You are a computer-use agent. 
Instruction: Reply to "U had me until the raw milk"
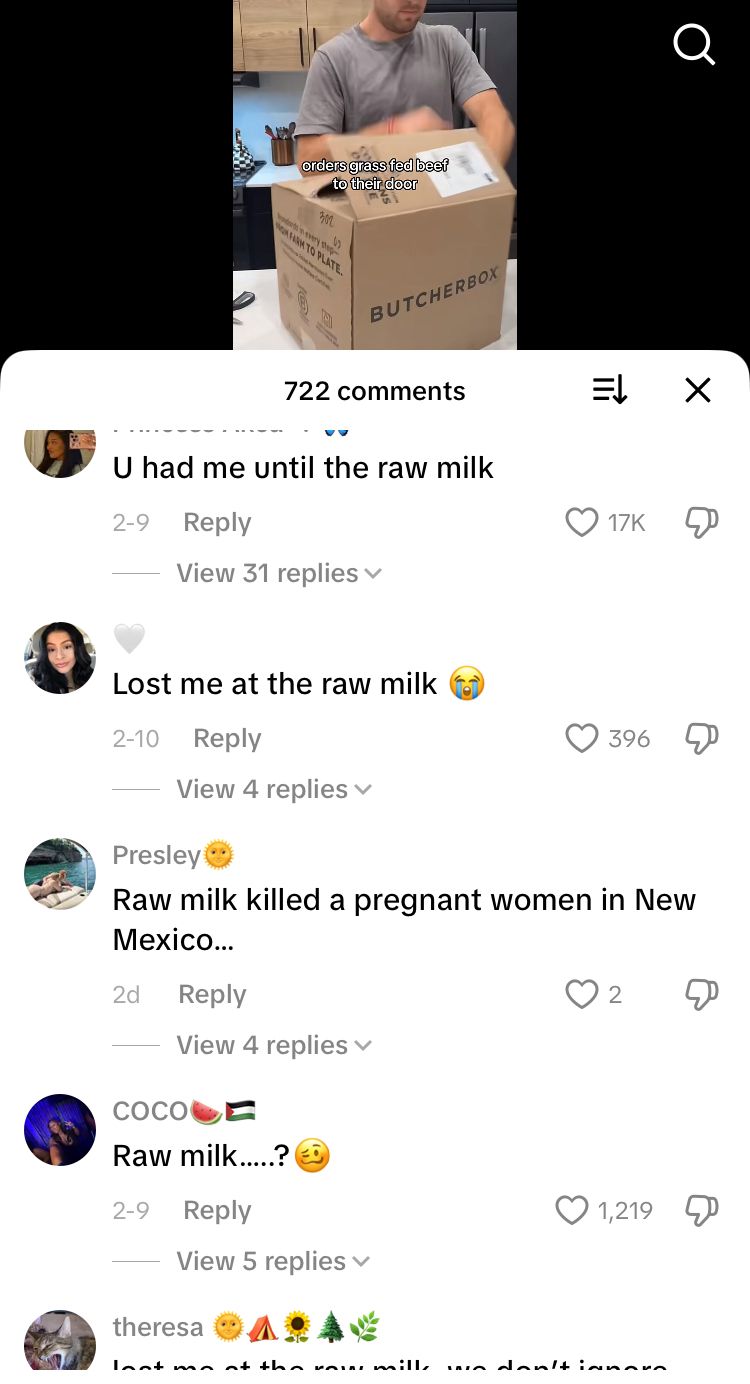(x=217, y=522)
